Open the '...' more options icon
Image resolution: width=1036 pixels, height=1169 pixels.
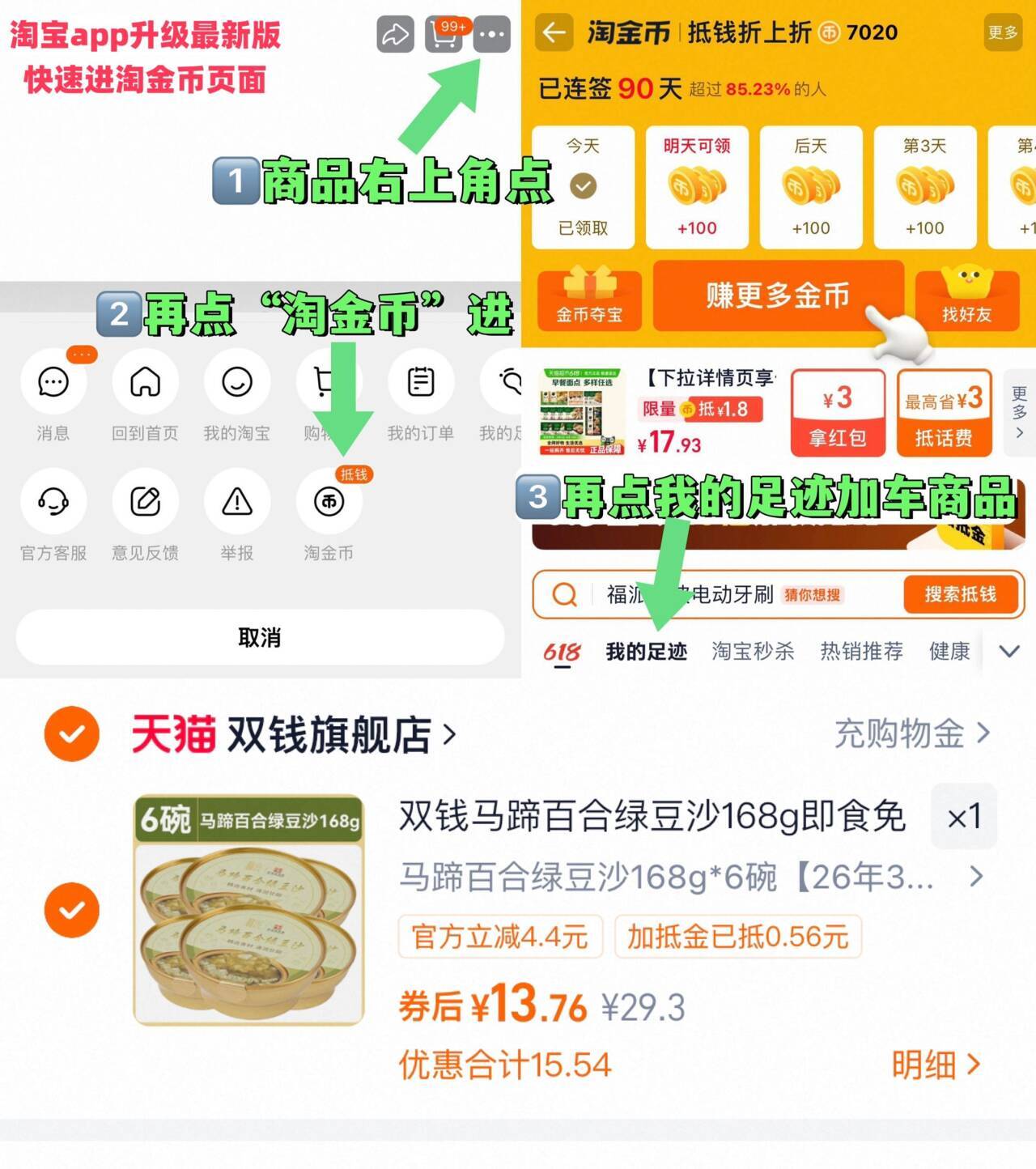coord(492,36)
